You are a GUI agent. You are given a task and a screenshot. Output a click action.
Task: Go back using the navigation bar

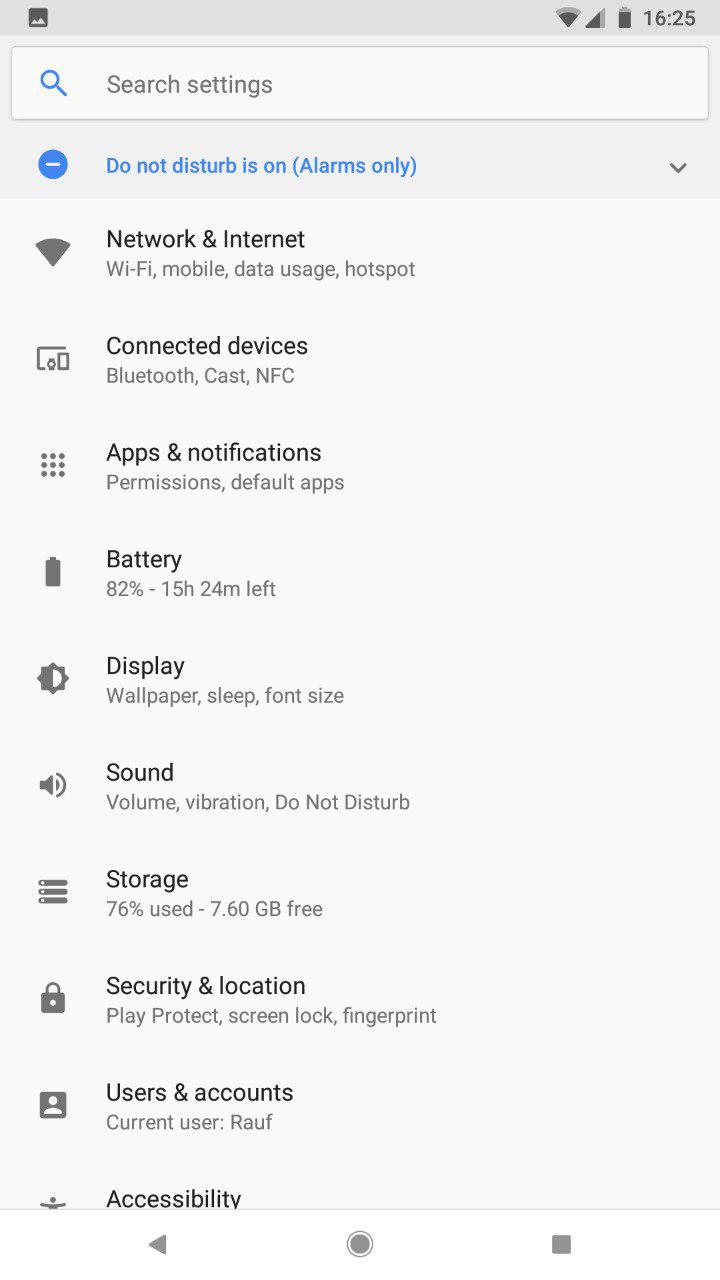157,1244
